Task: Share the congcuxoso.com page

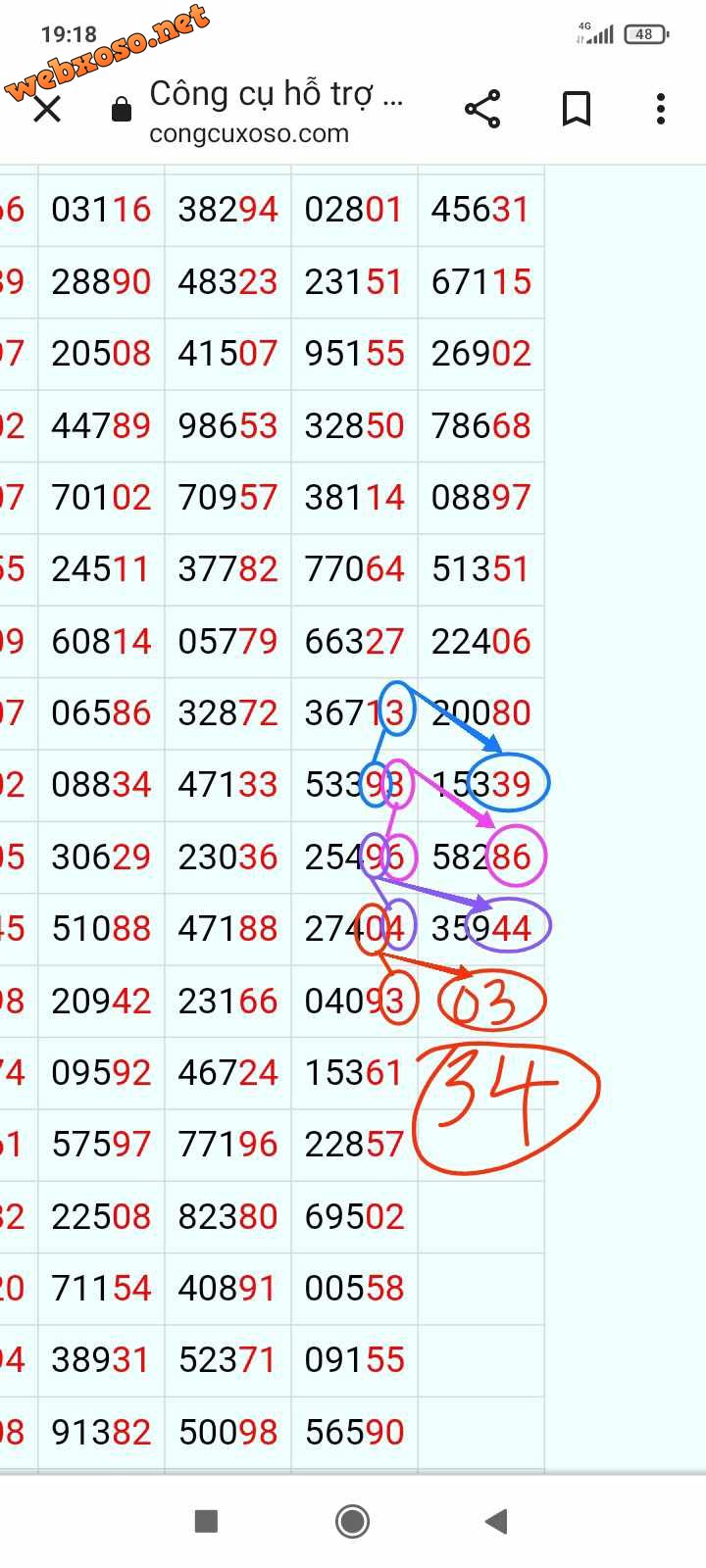Action: click(481, 109)
